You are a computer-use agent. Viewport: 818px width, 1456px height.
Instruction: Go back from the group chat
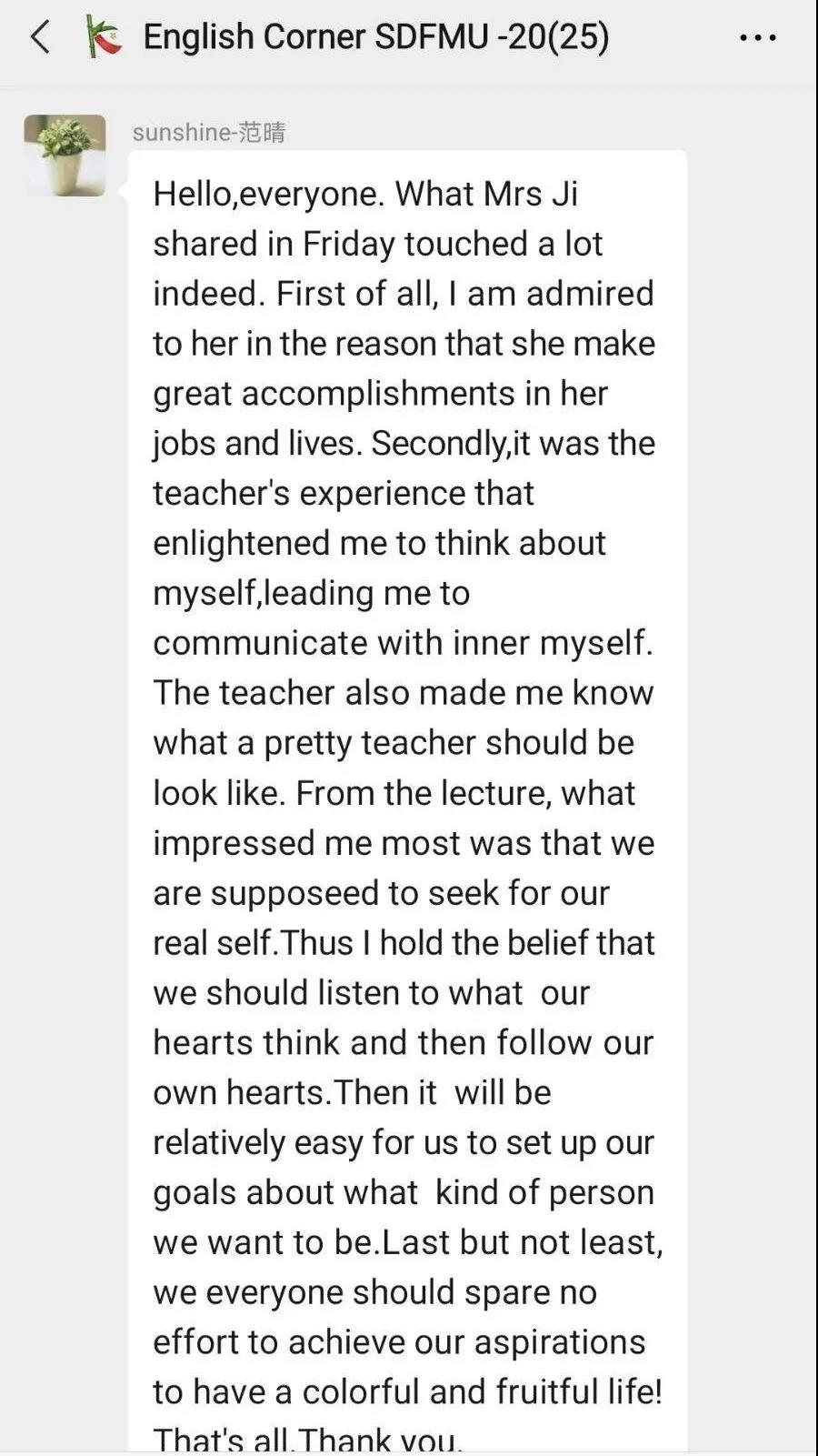click(40, 37)
